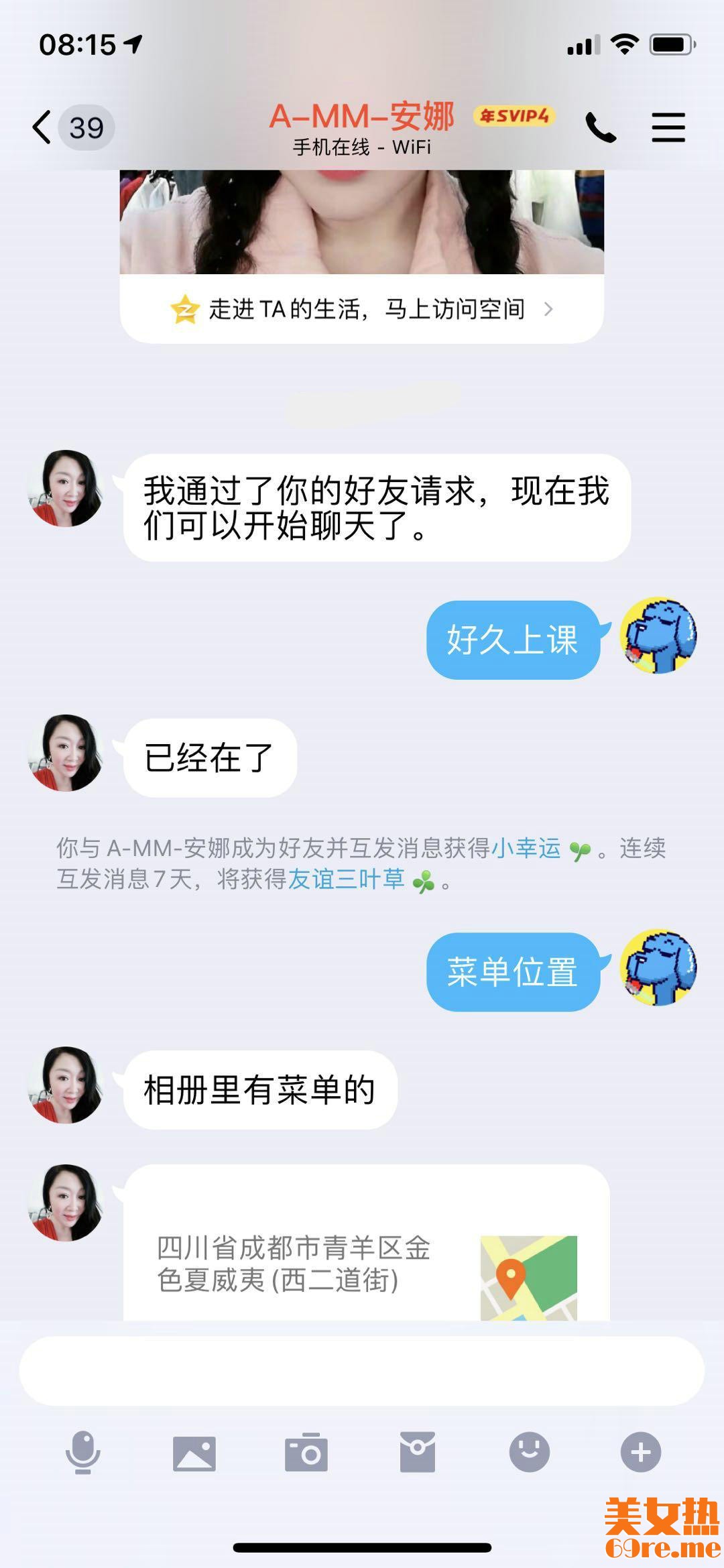Start a voice call with A-MM-安娜
This screenshot has width=724, height=1568.
600,127
